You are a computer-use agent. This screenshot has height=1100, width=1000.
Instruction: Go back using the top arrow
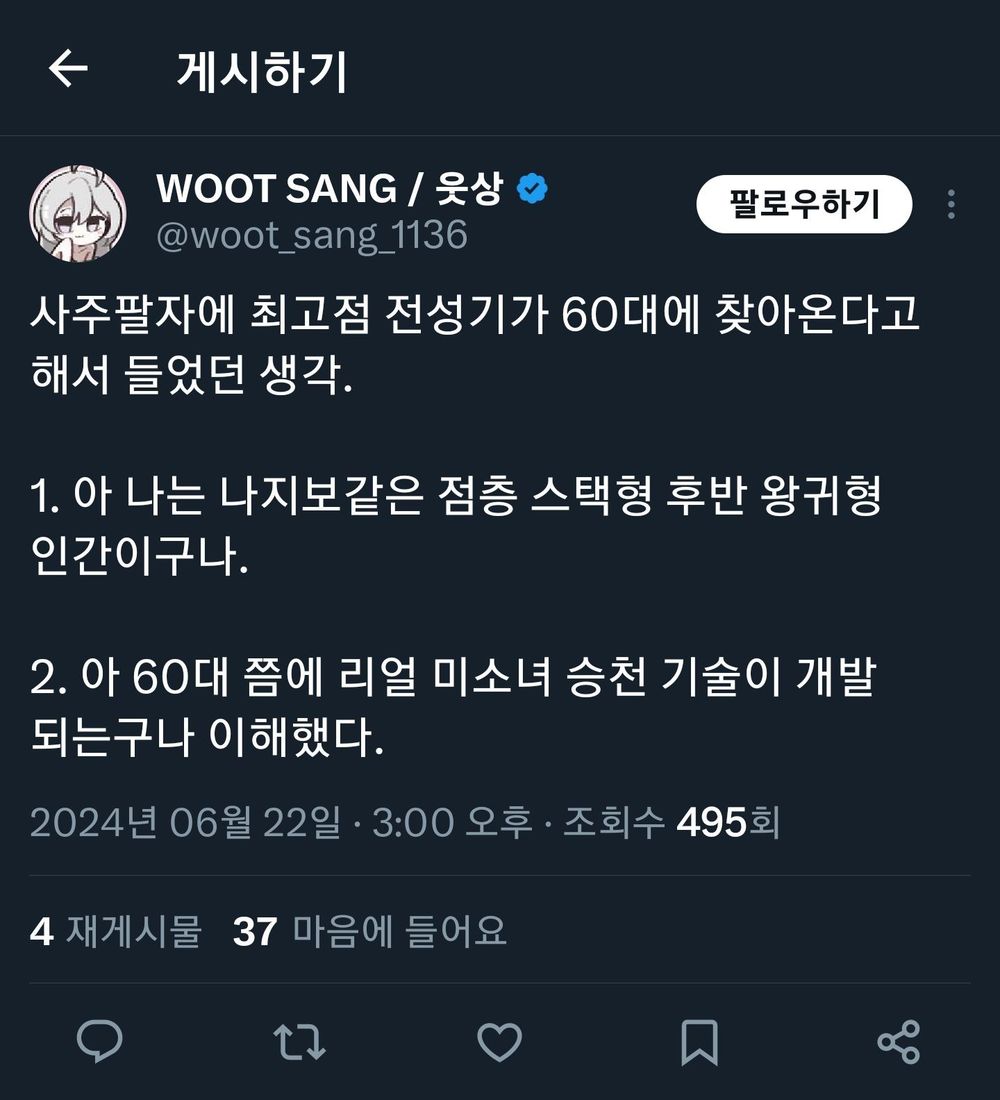[x=68, y=69]
